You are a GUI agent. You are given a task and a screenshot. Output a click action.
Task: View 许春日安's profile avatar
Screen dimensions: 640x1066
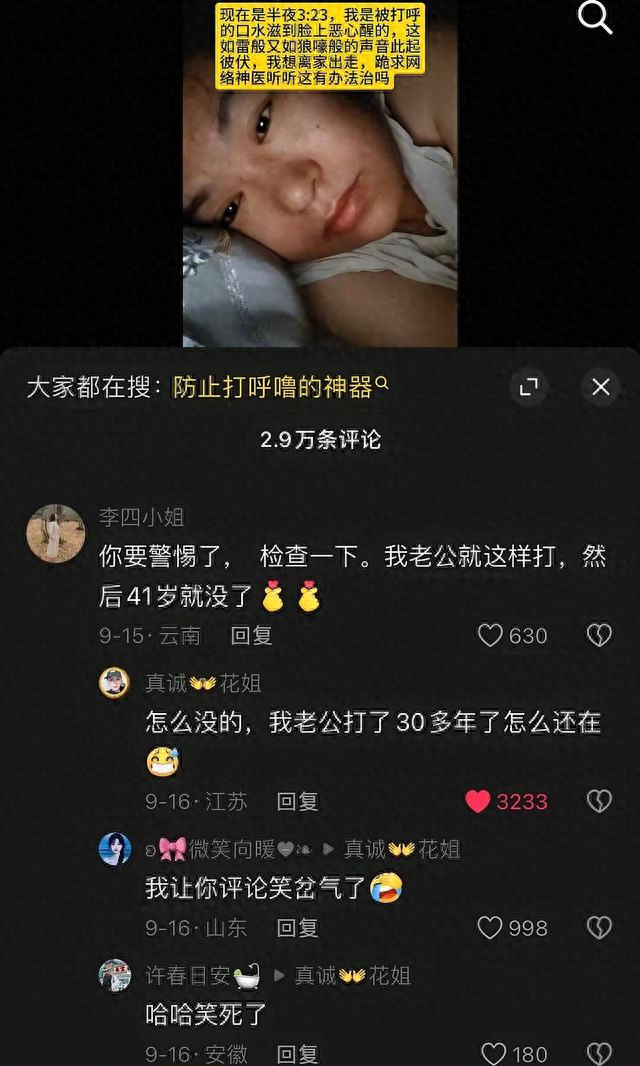(115, 975)
